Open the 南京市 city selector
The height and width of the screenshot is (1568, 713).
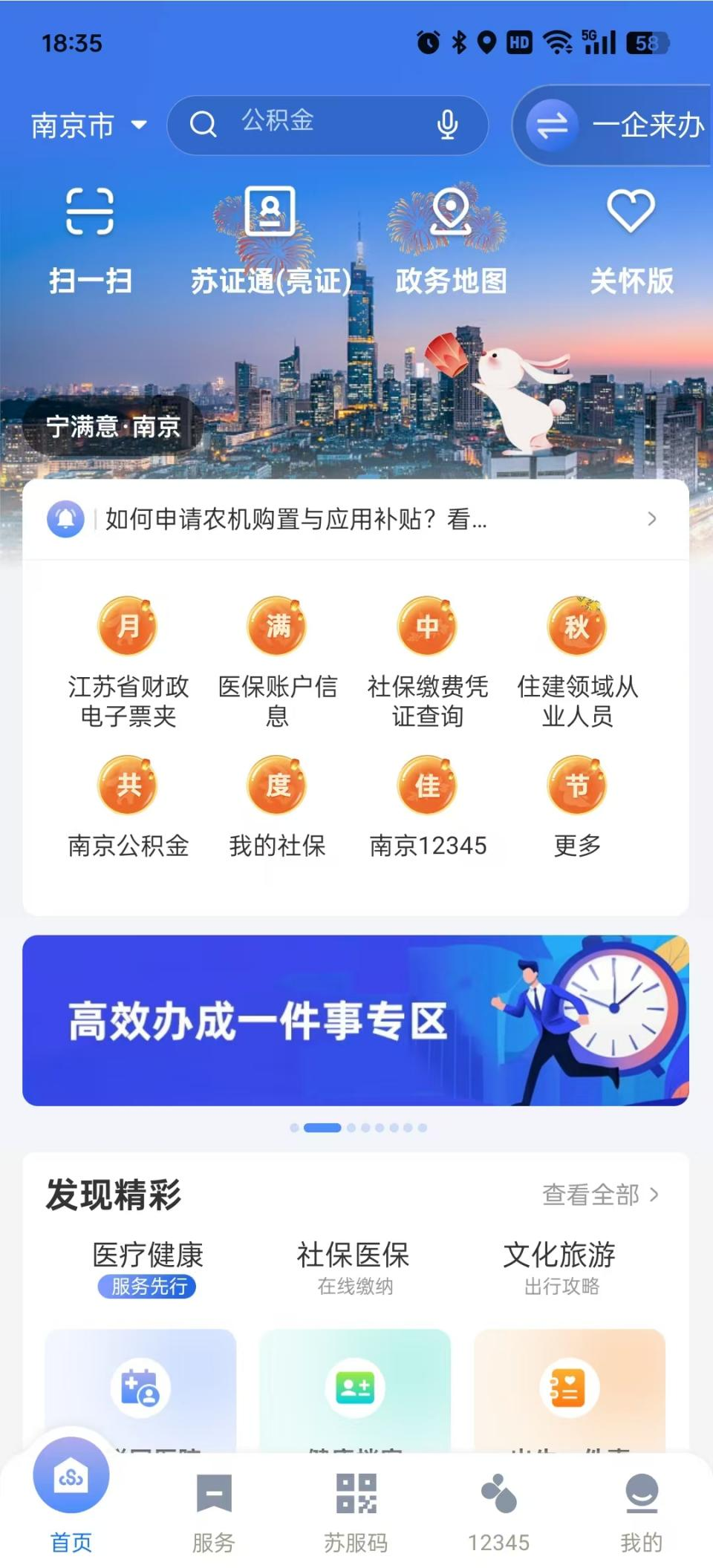(x=88, y=125)
